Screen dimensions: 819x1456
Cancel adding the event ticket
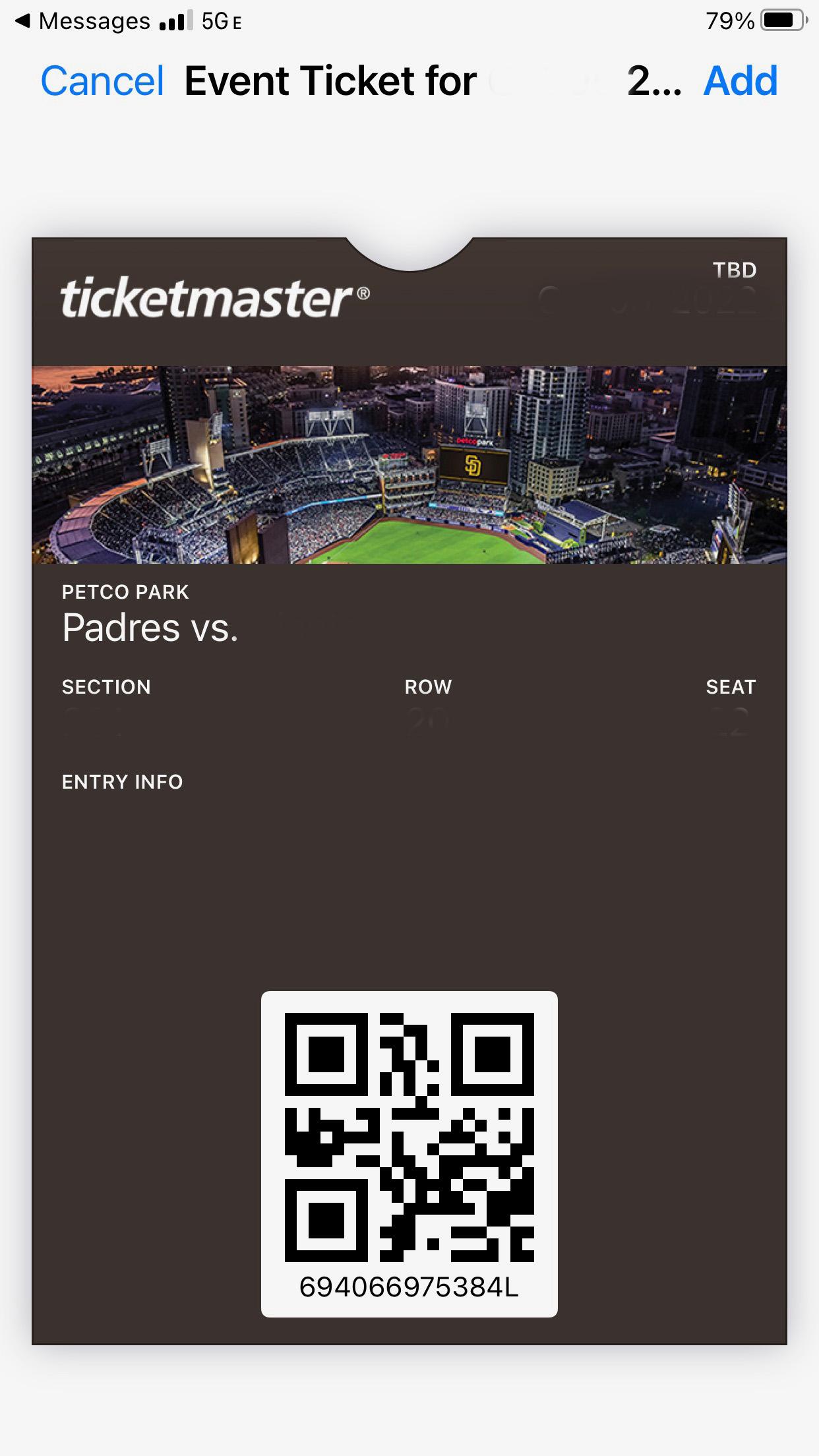click(102, 81)
